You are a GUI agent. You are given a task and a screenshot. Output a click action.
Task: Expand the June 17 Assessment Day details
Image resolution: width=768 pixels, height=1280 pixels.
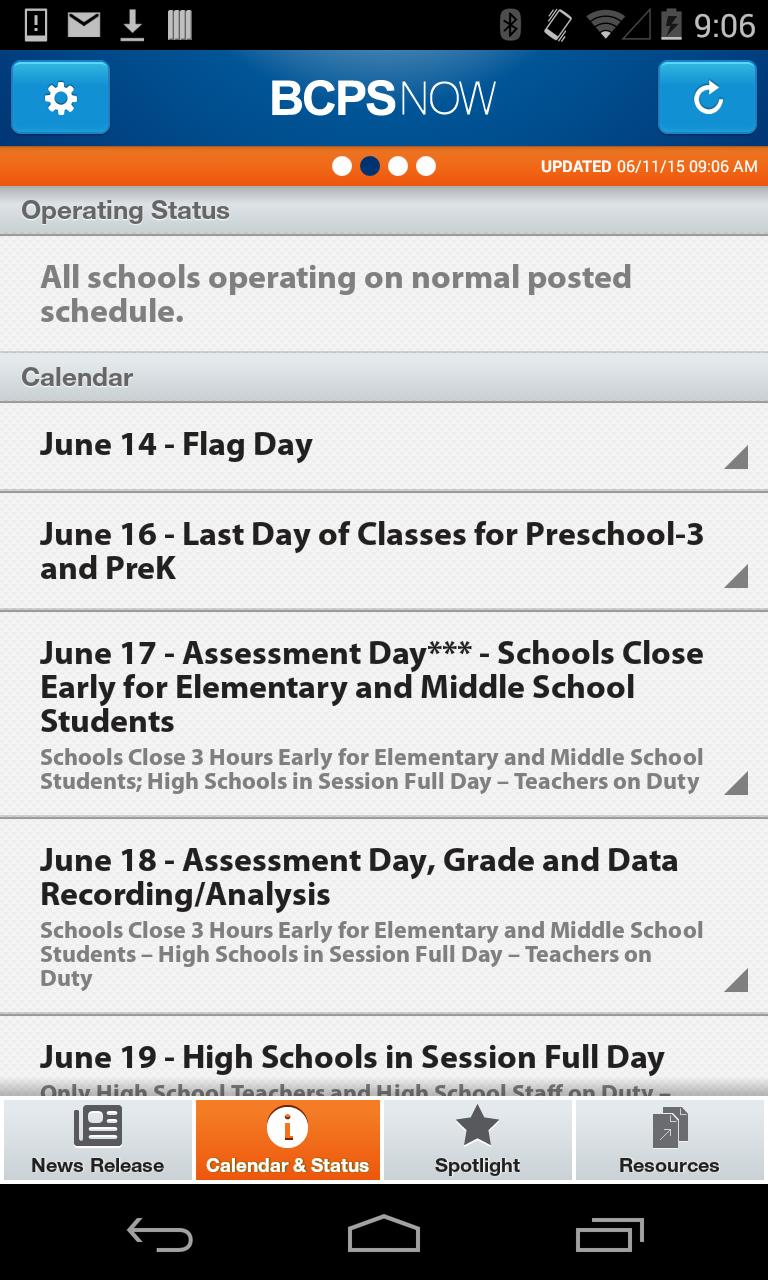[x=384, y=710]
